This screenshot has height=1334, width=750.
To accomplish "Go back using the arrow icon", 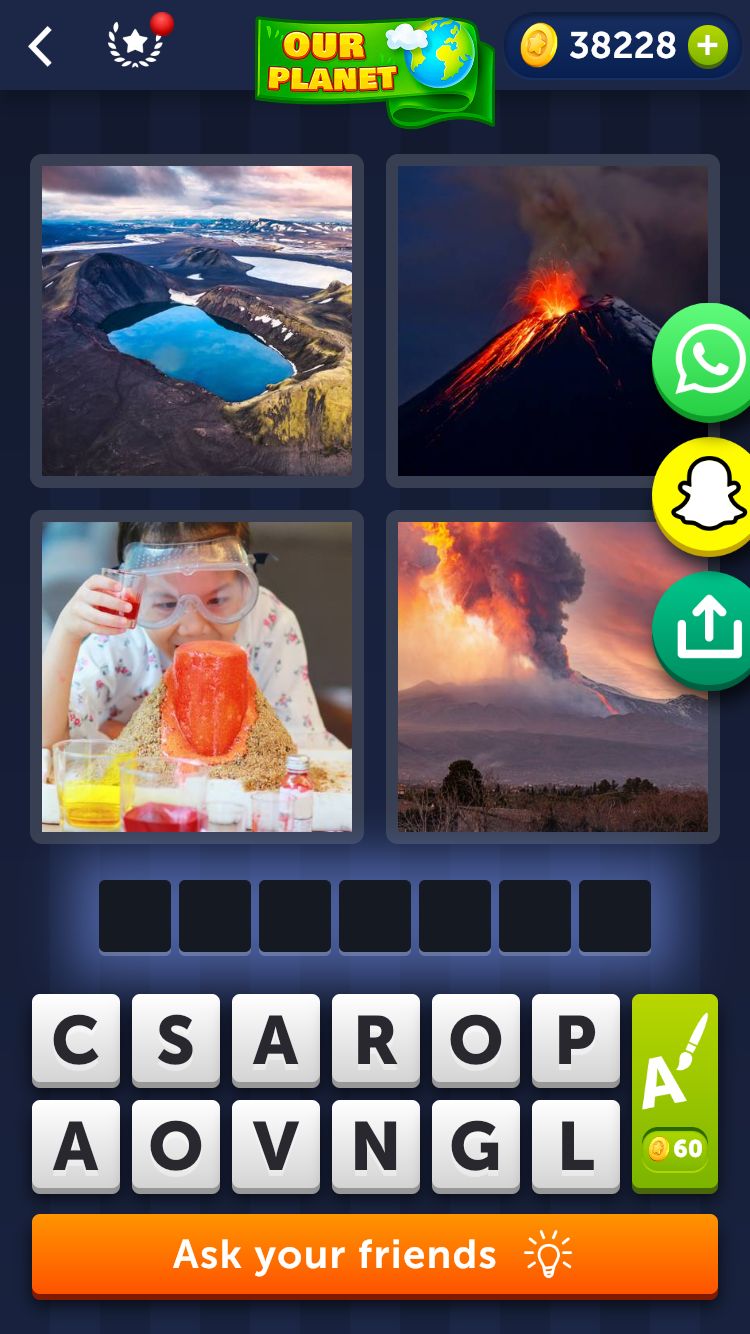I will 40,46.
